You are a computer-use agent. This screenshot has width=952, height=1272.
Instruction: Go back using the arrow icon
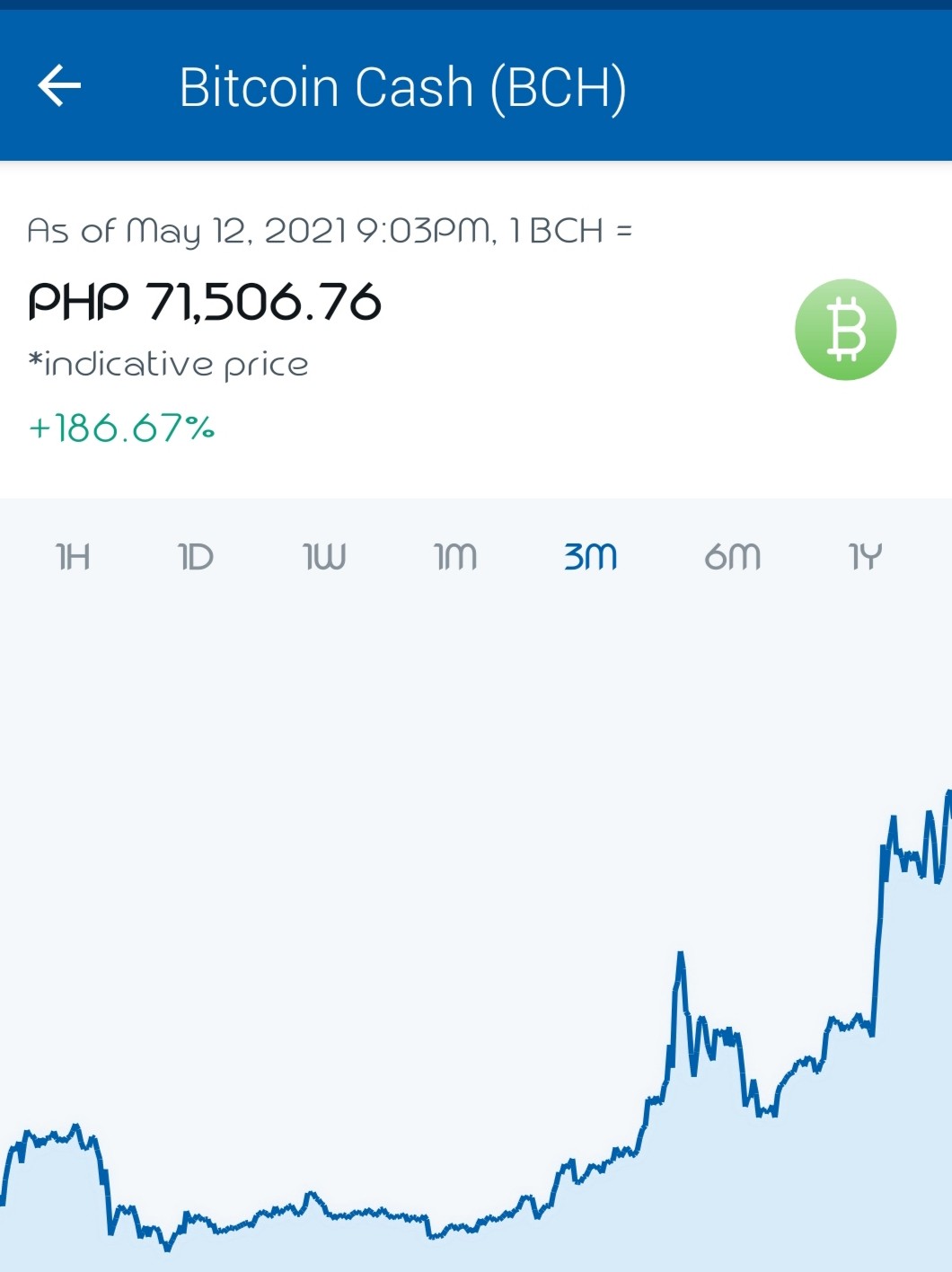(59, 86)
